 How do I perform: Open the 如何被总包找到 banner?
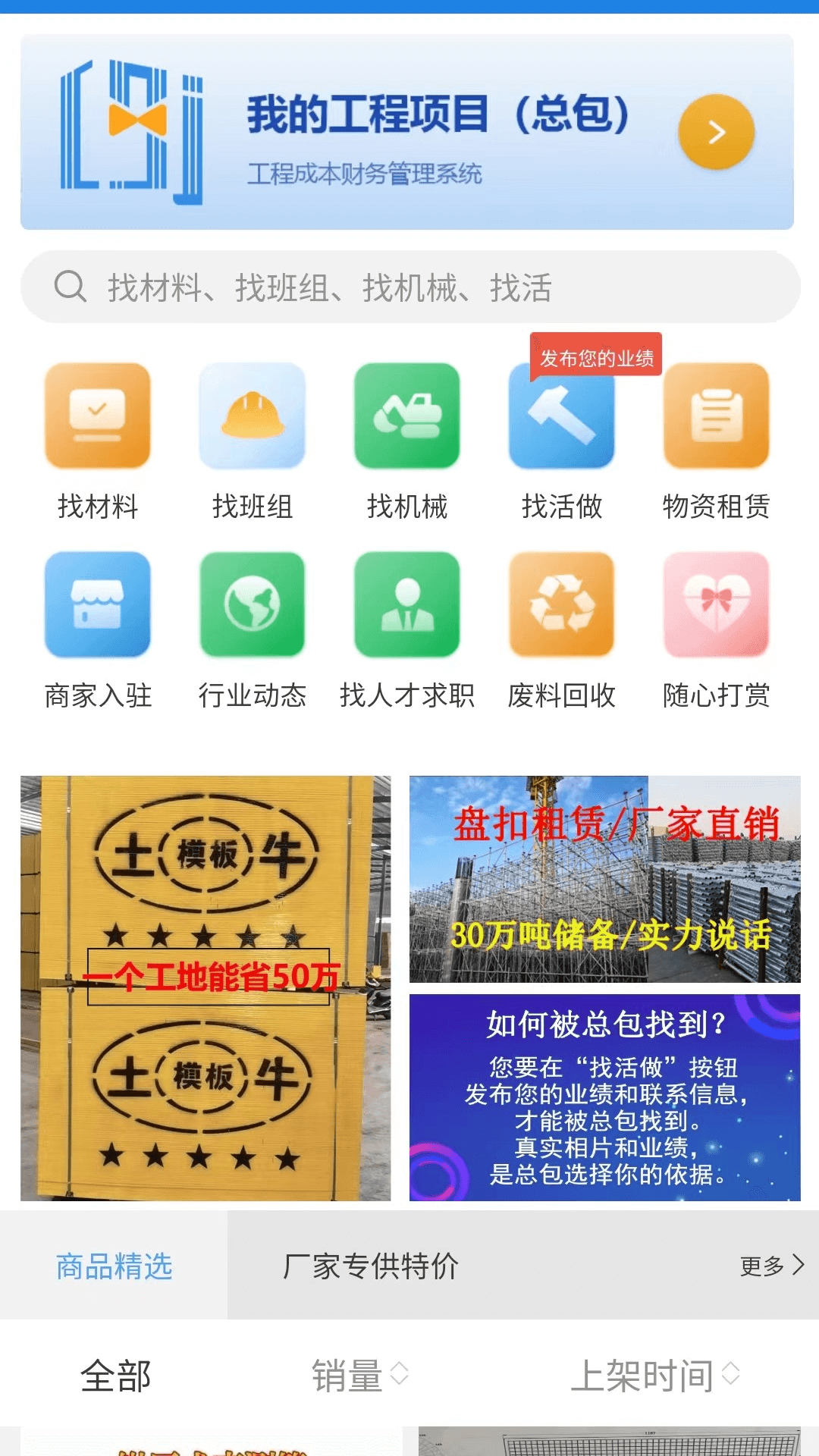click(x=604, y=1097)
